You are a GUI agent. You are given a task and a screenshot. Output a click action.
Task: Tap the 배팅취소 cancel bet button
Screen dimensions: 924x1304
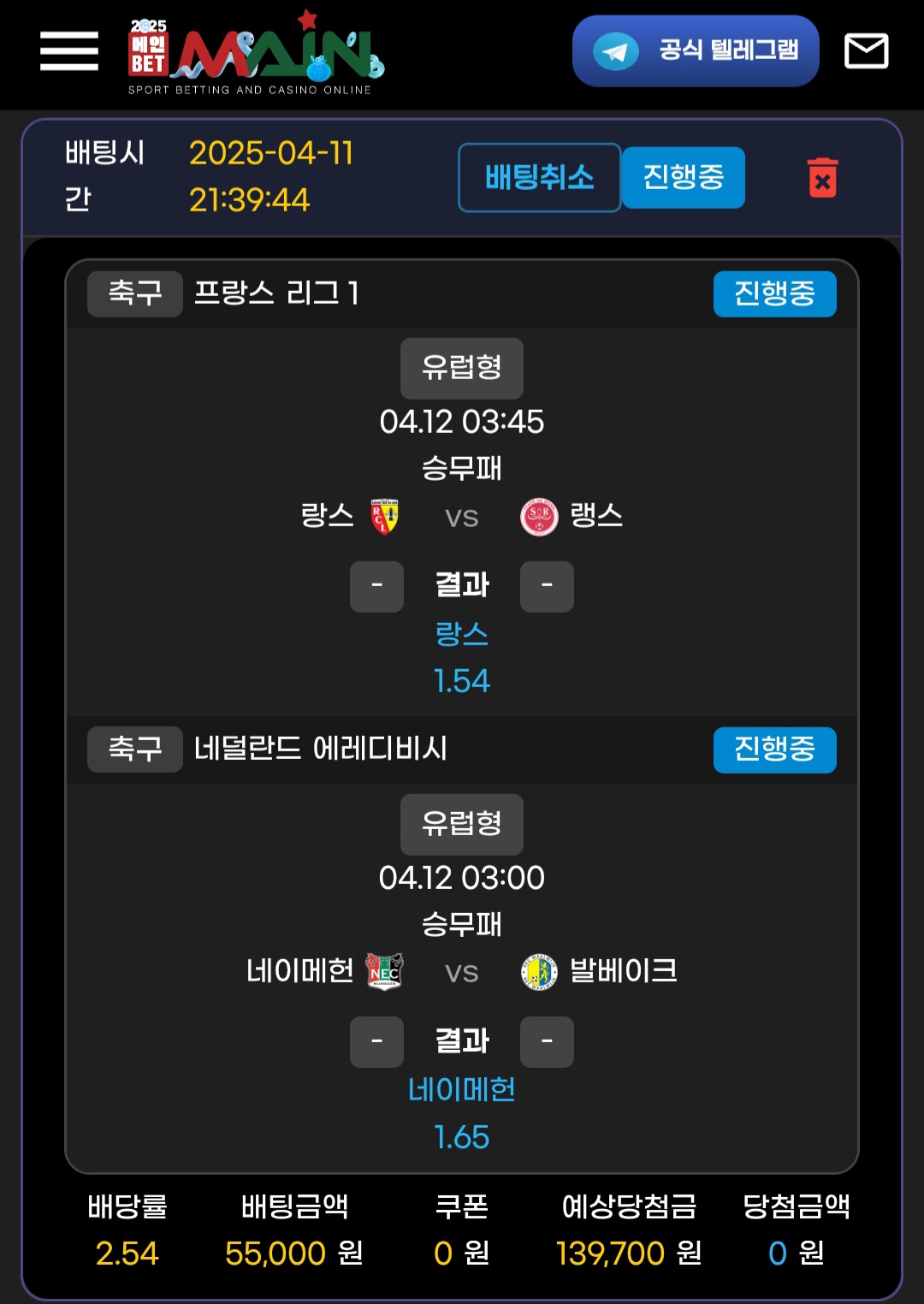coord(539,178)
